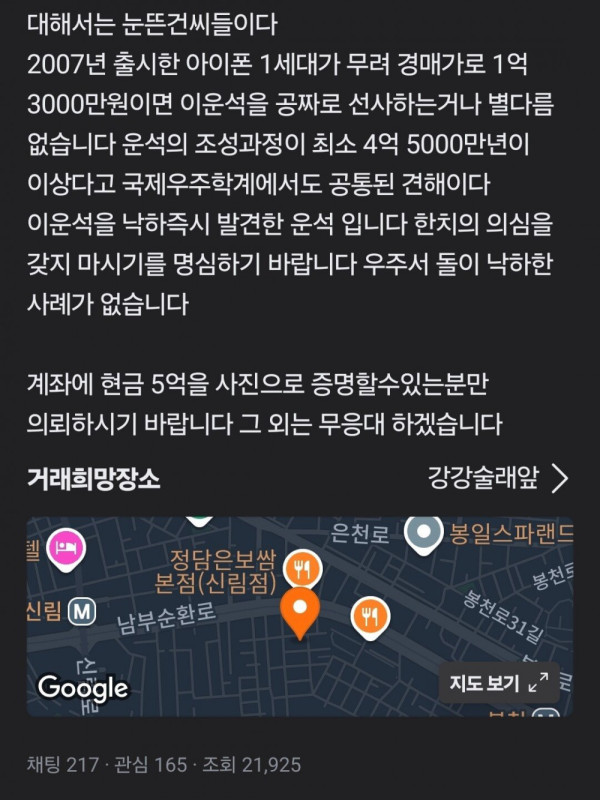Tap the 지도 보기 map button
Viewport: 600px width, 800px height.
pos(498,684)
